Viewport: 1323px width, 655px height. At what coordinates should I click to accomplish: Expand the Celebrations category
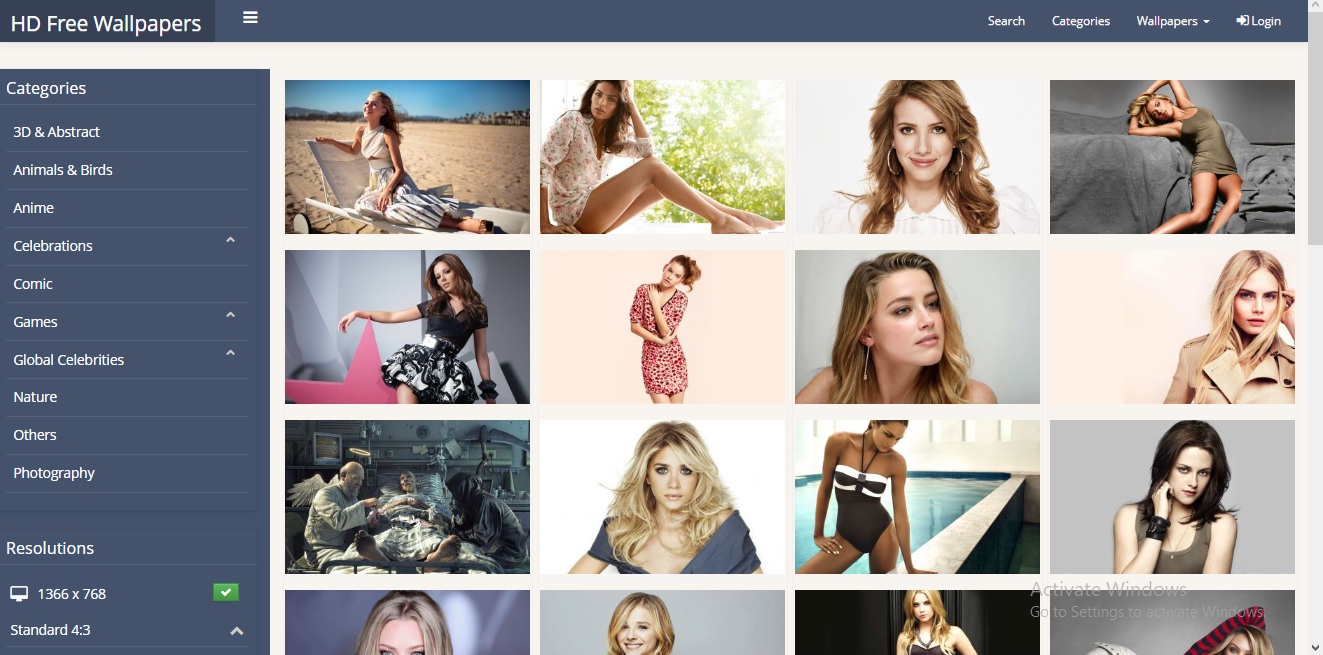pyautogui.click(x=229, y=241)
